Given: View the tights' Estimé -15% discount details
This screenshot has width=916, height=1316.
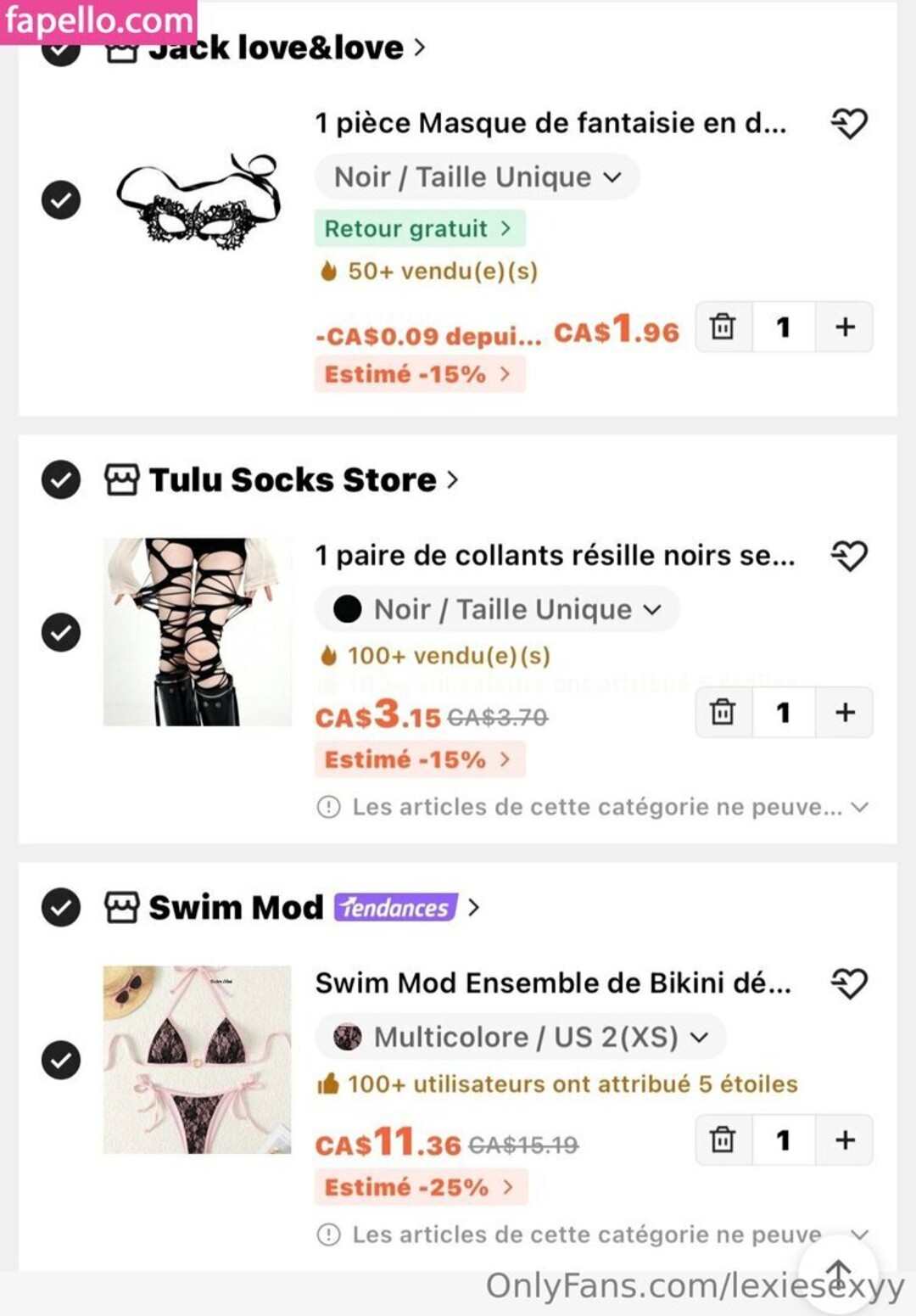Looking at the screenshot, I should click(x=419, y=759).
